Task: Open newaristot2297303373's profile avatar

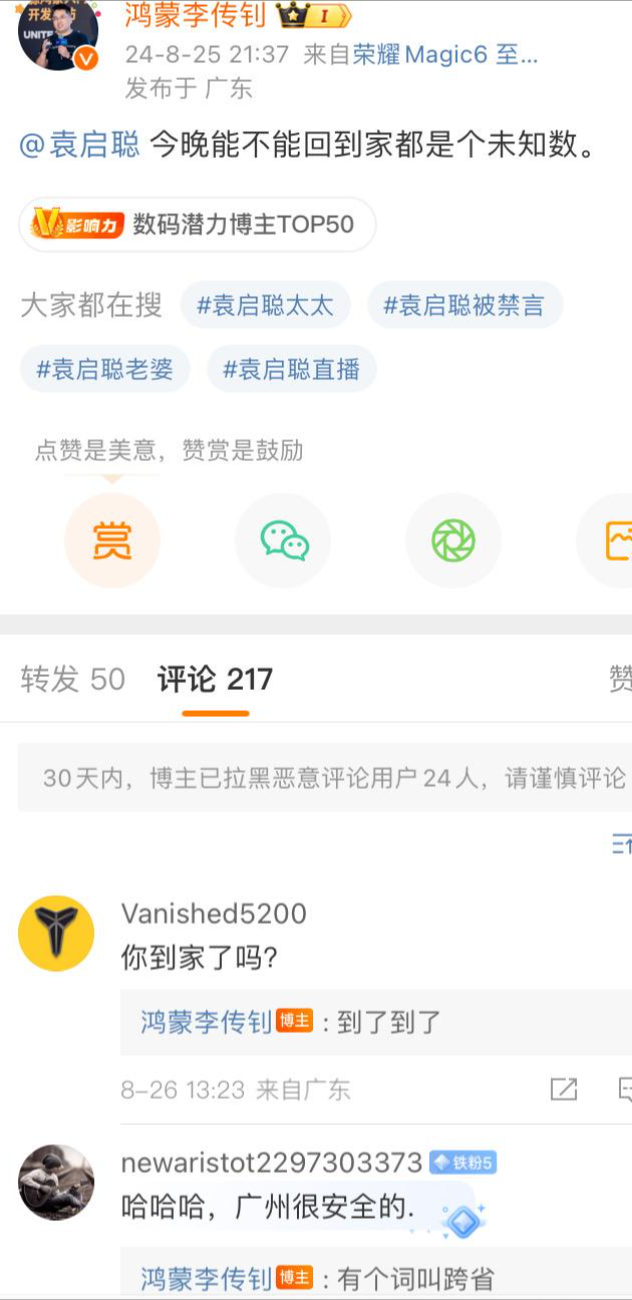Action: click(56, 1182)
